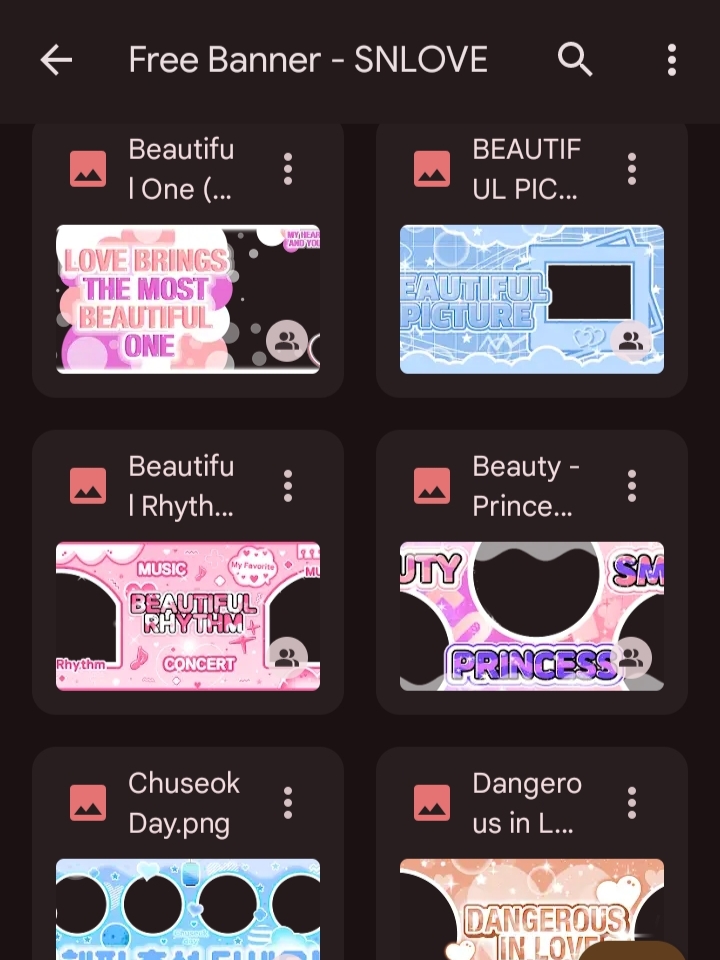This screenshot has width=720, height=960.
Task: Show more options for Beautiful Rhythm
Action: pos(288,486)
